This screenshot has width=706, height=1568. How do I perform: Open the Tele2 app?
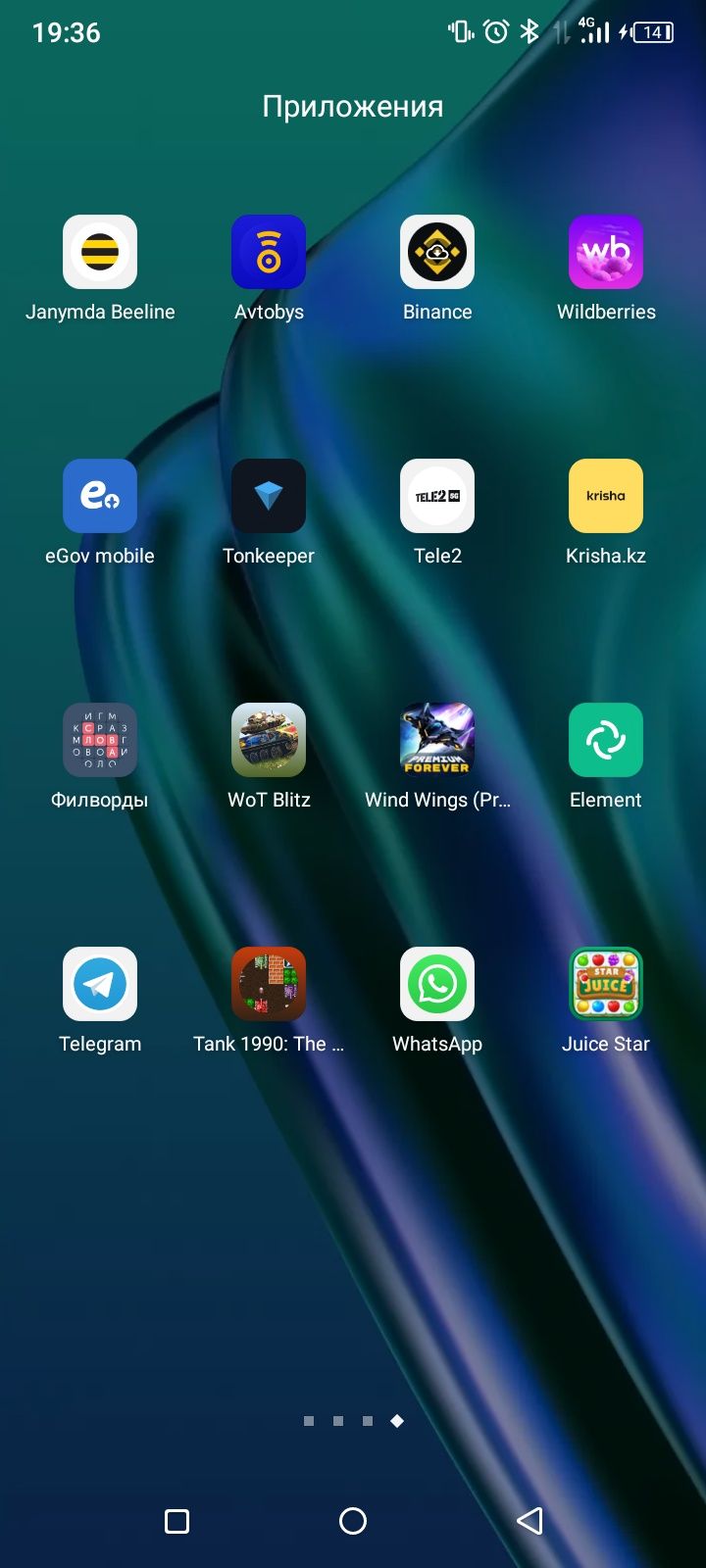tap(437, 496)
